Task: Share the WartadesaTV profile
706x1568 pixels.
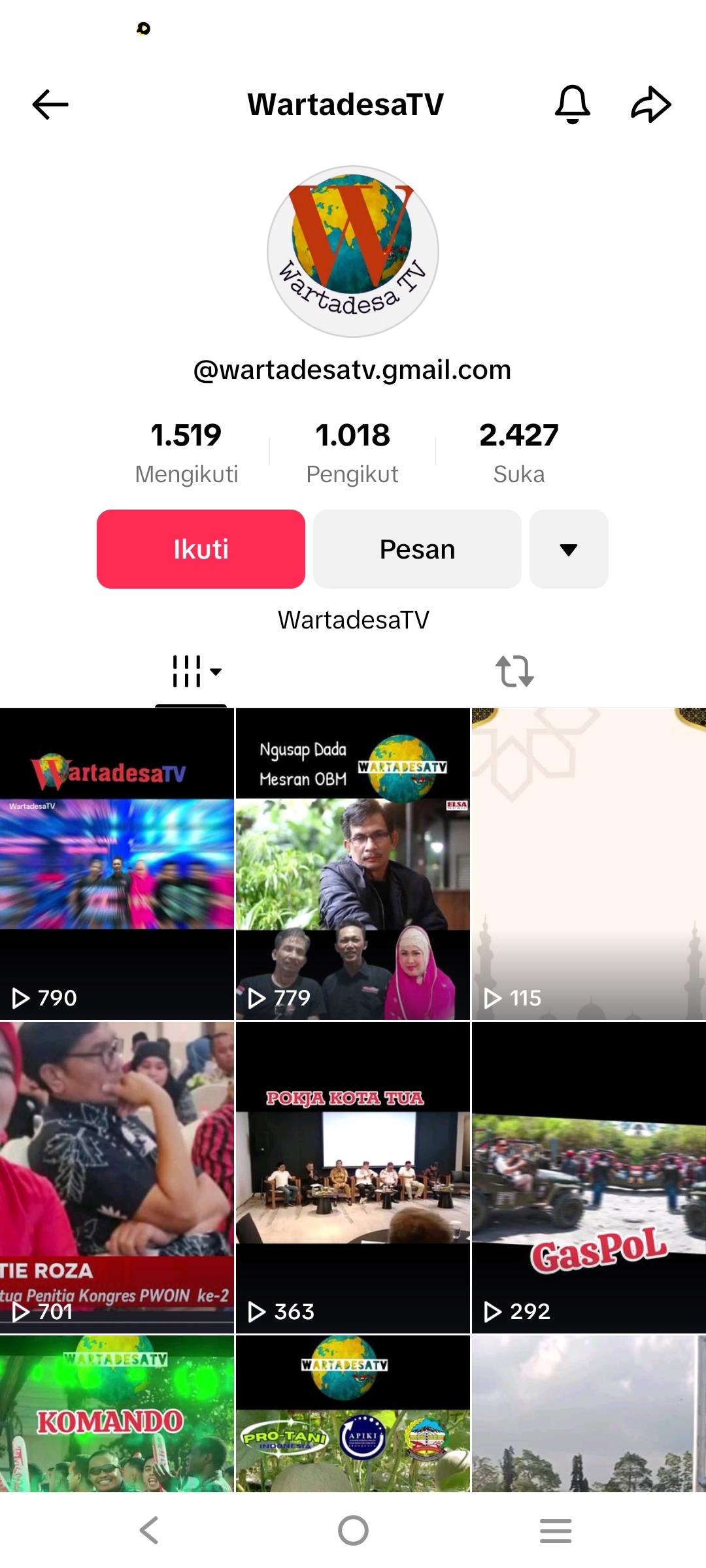Action: [650, 105]
